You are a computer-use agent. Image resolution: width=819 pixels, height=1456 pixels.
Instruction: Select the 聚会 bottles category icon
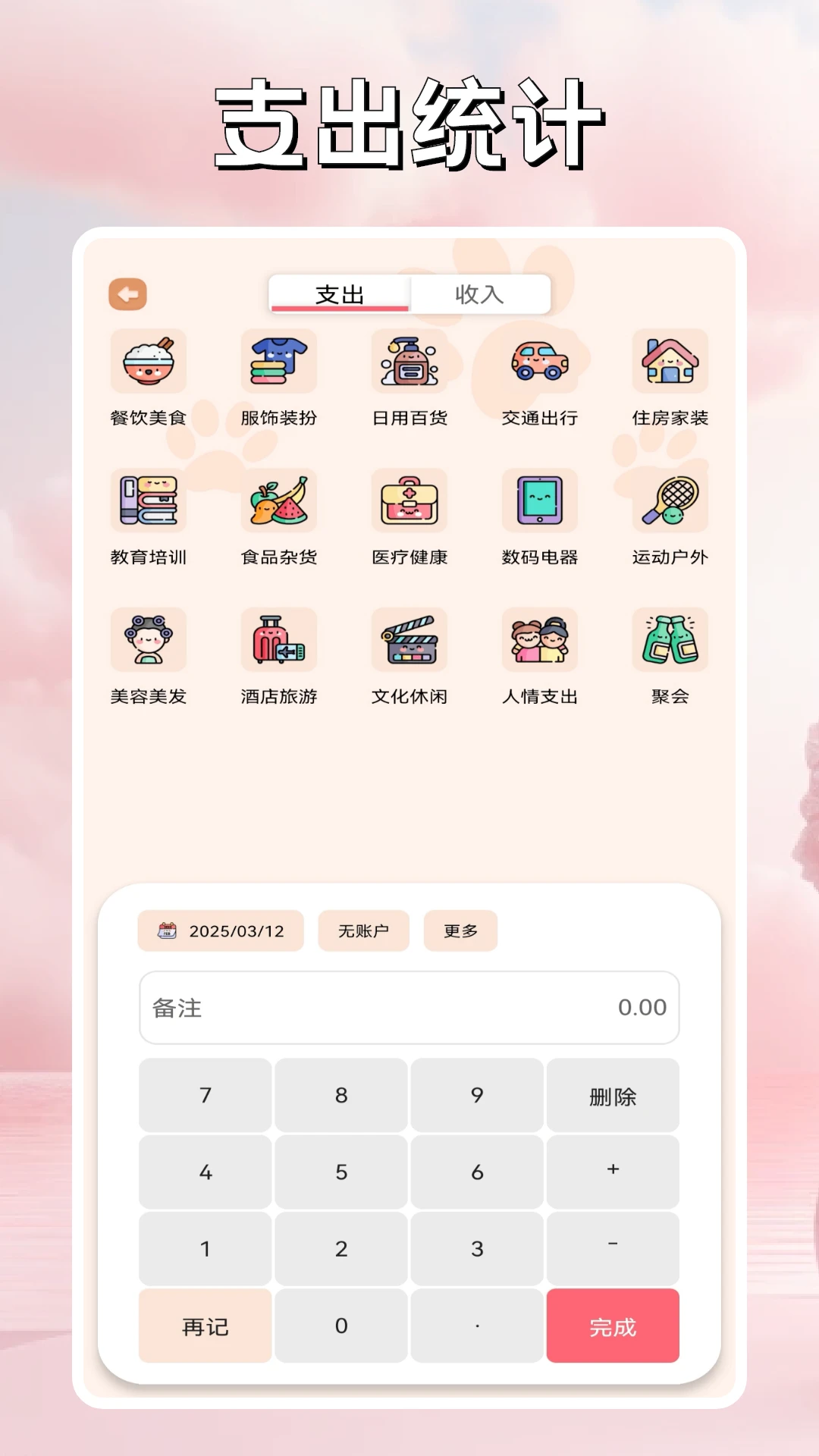[670, 641]
